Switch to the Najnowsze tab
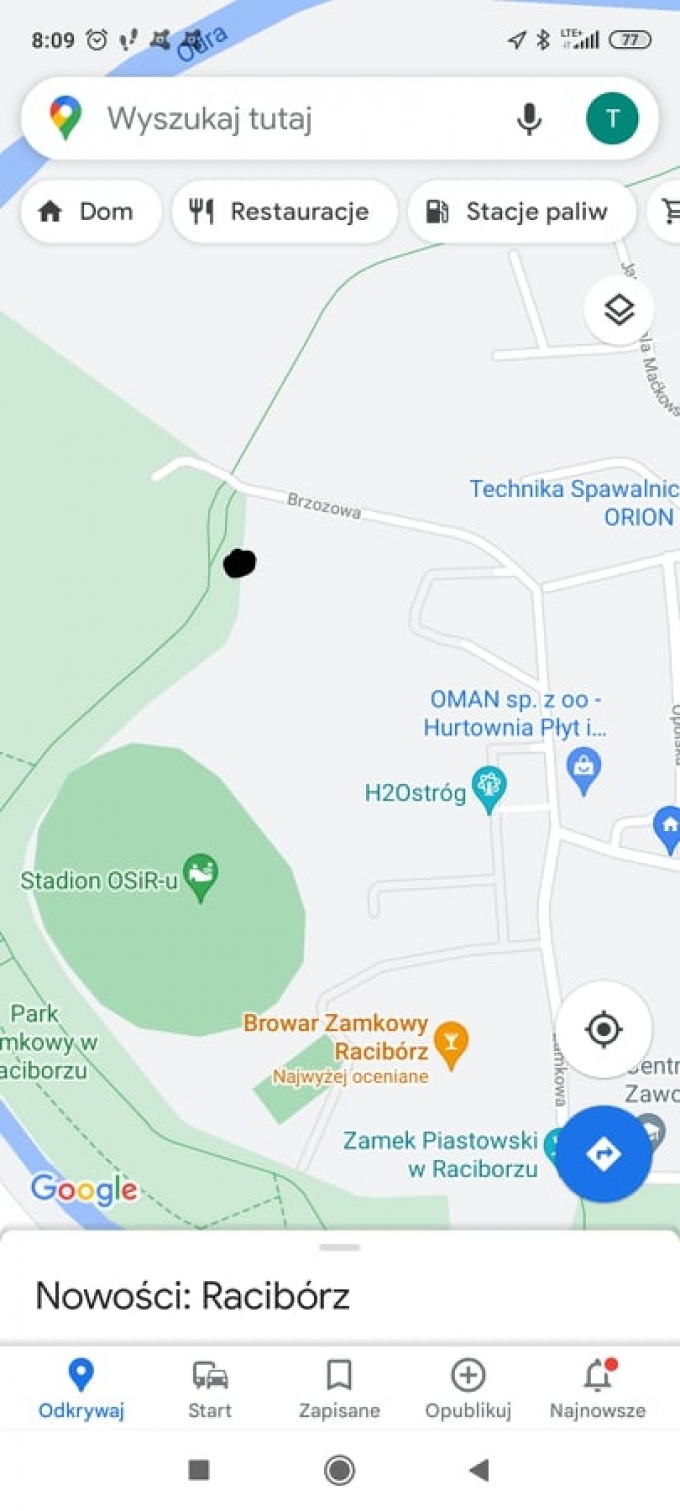 (597, 1388)
